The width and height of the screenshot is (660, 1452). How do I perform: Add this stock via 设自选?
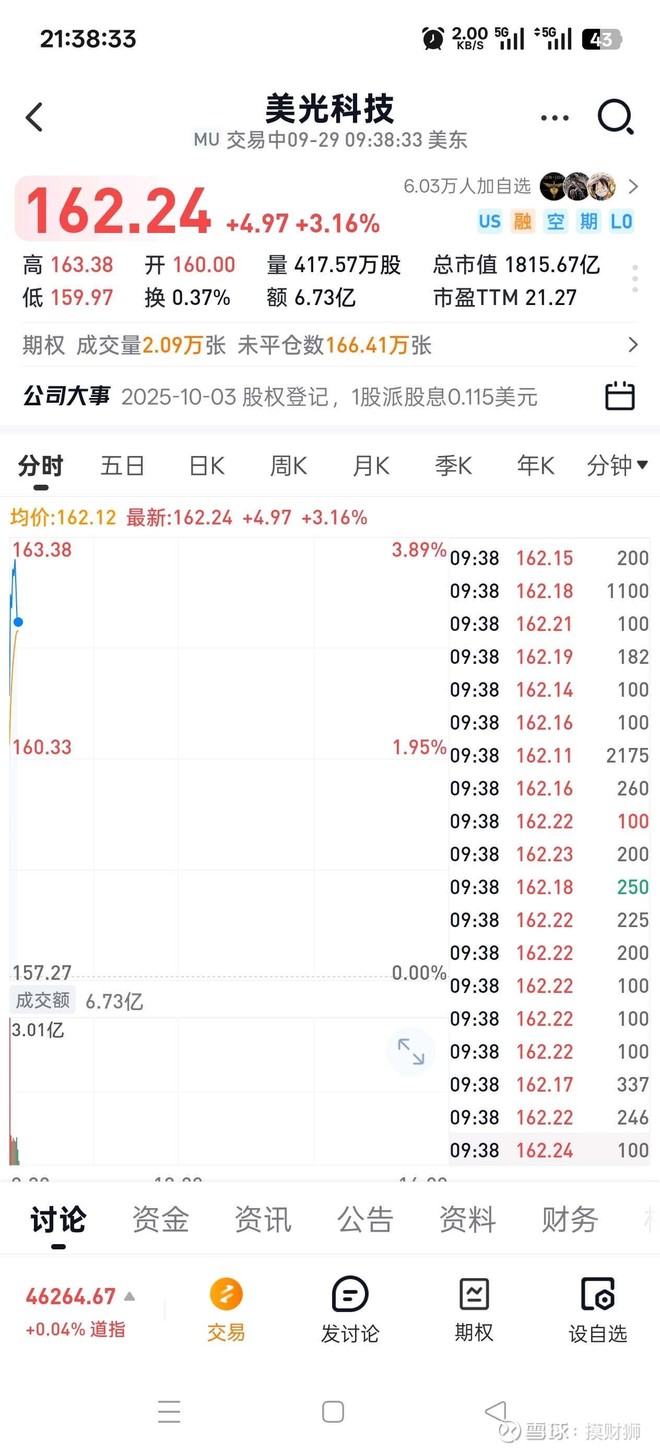(597, 1309)
